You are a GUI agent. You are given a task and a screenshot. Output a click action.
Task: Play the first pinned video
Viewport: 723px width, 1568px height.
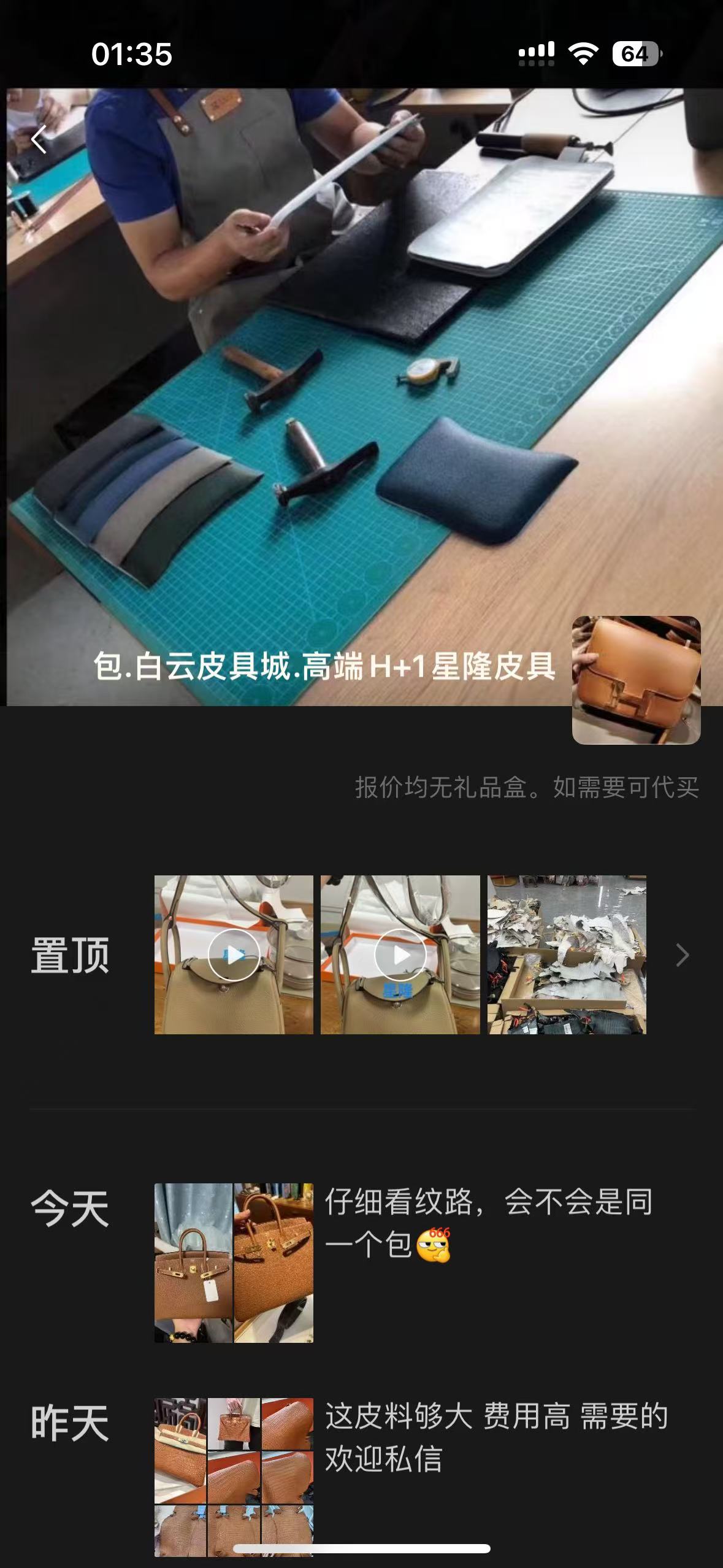(234, 955)
